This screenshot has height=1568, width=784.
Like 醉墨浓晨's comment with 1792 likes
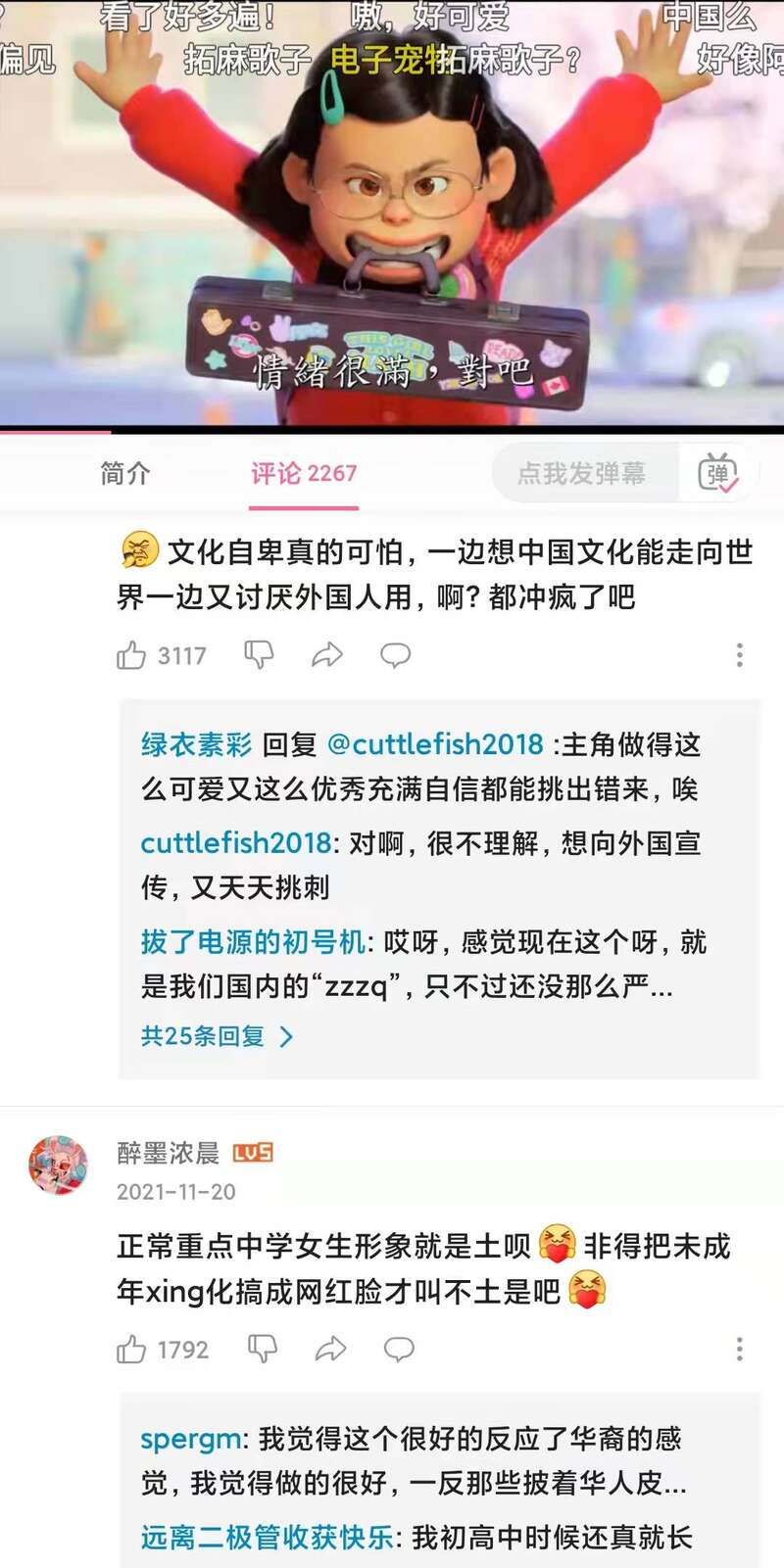(x=131, y=1350)
